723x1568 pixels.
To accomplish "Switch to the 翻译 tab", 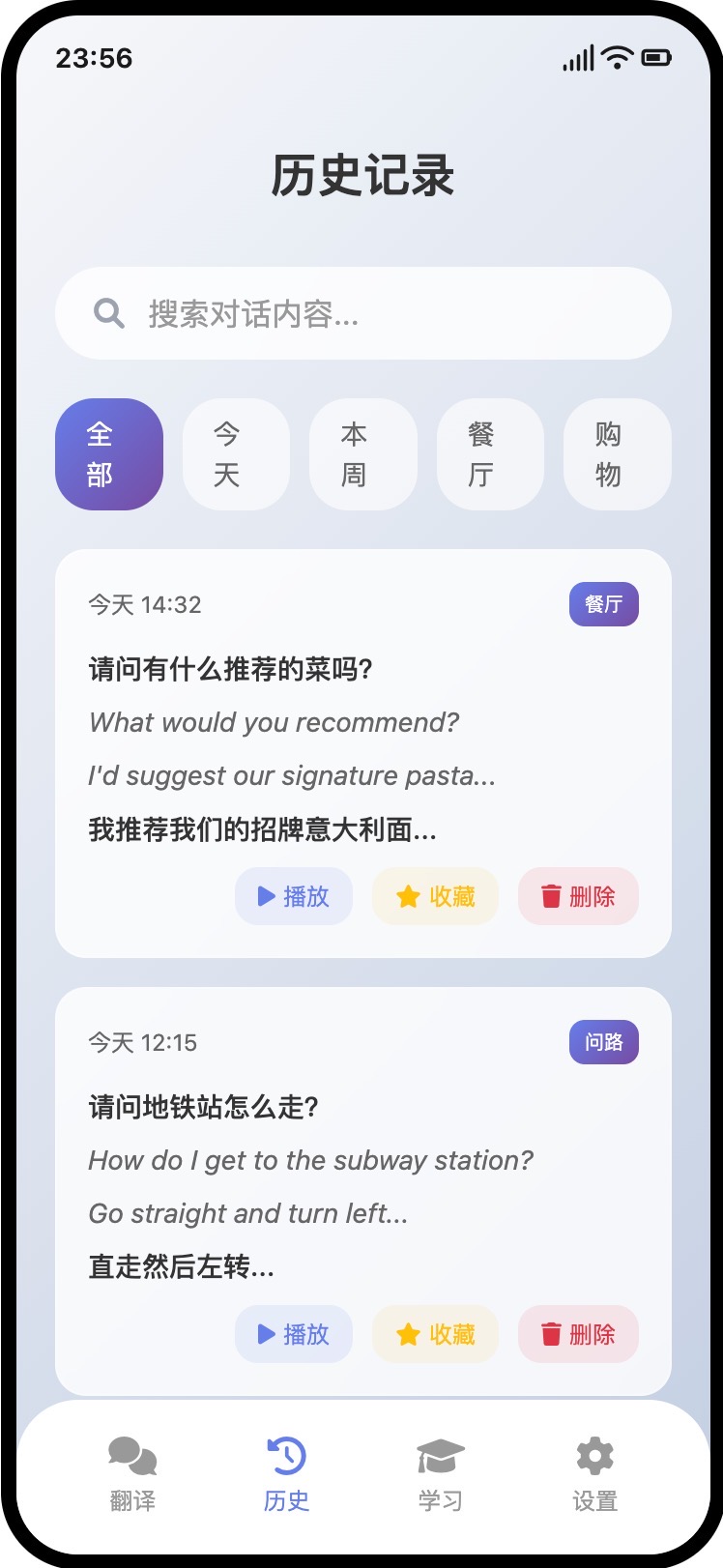I will [x=132, y=1474].
